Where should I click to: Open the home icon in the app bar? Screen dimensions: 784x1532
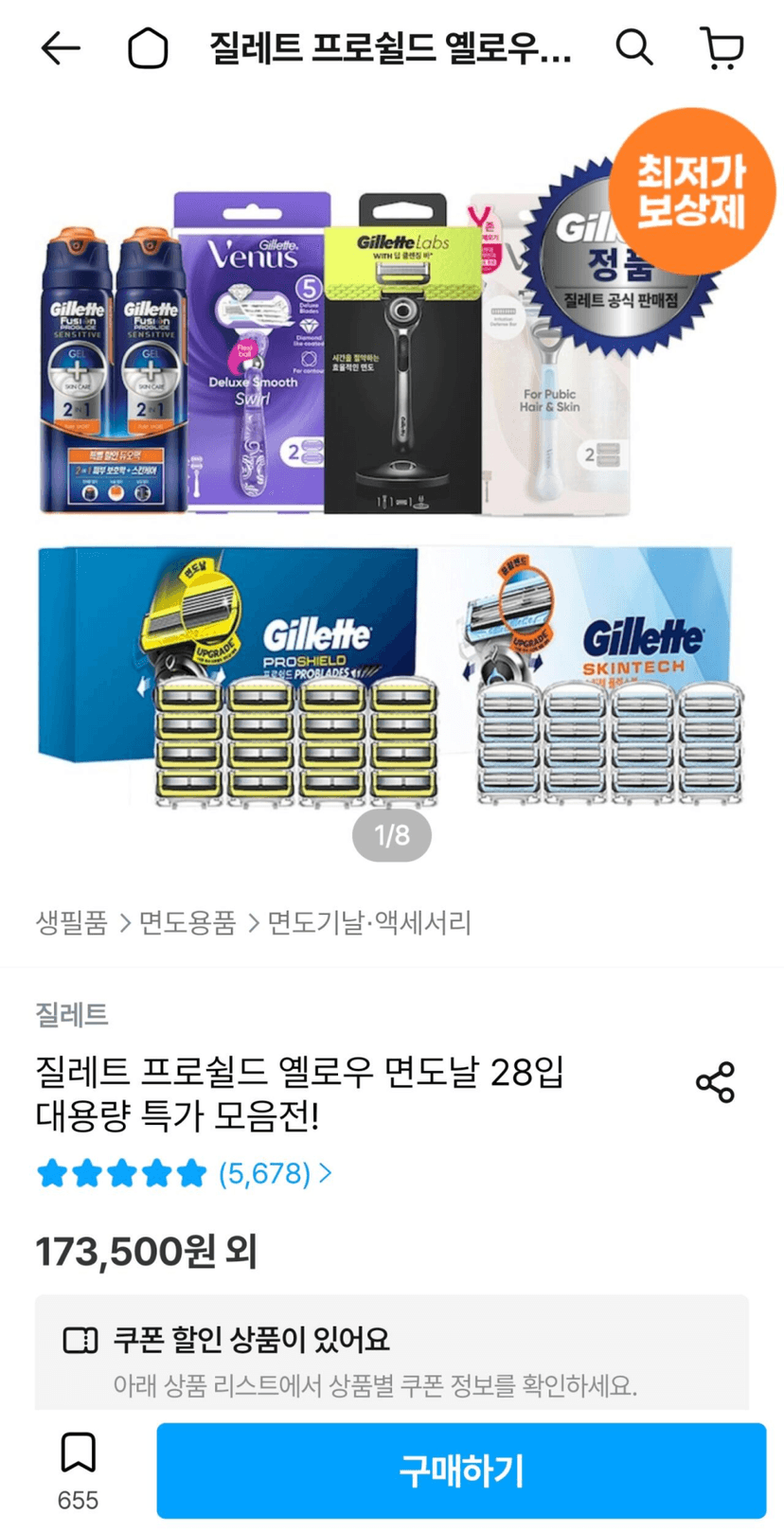(x=148, y=48)
